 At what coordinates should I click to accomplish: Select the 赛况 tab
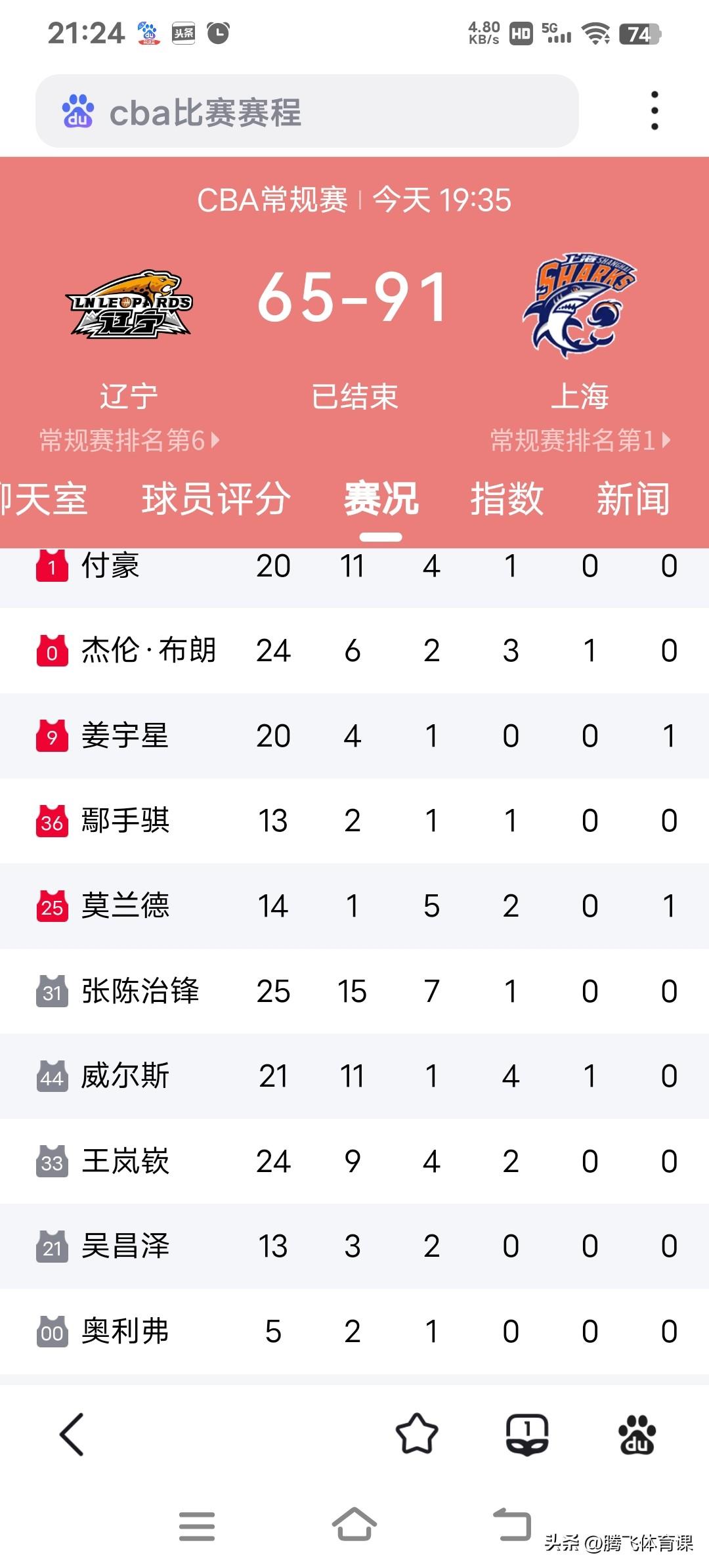(x=381, y=499)
